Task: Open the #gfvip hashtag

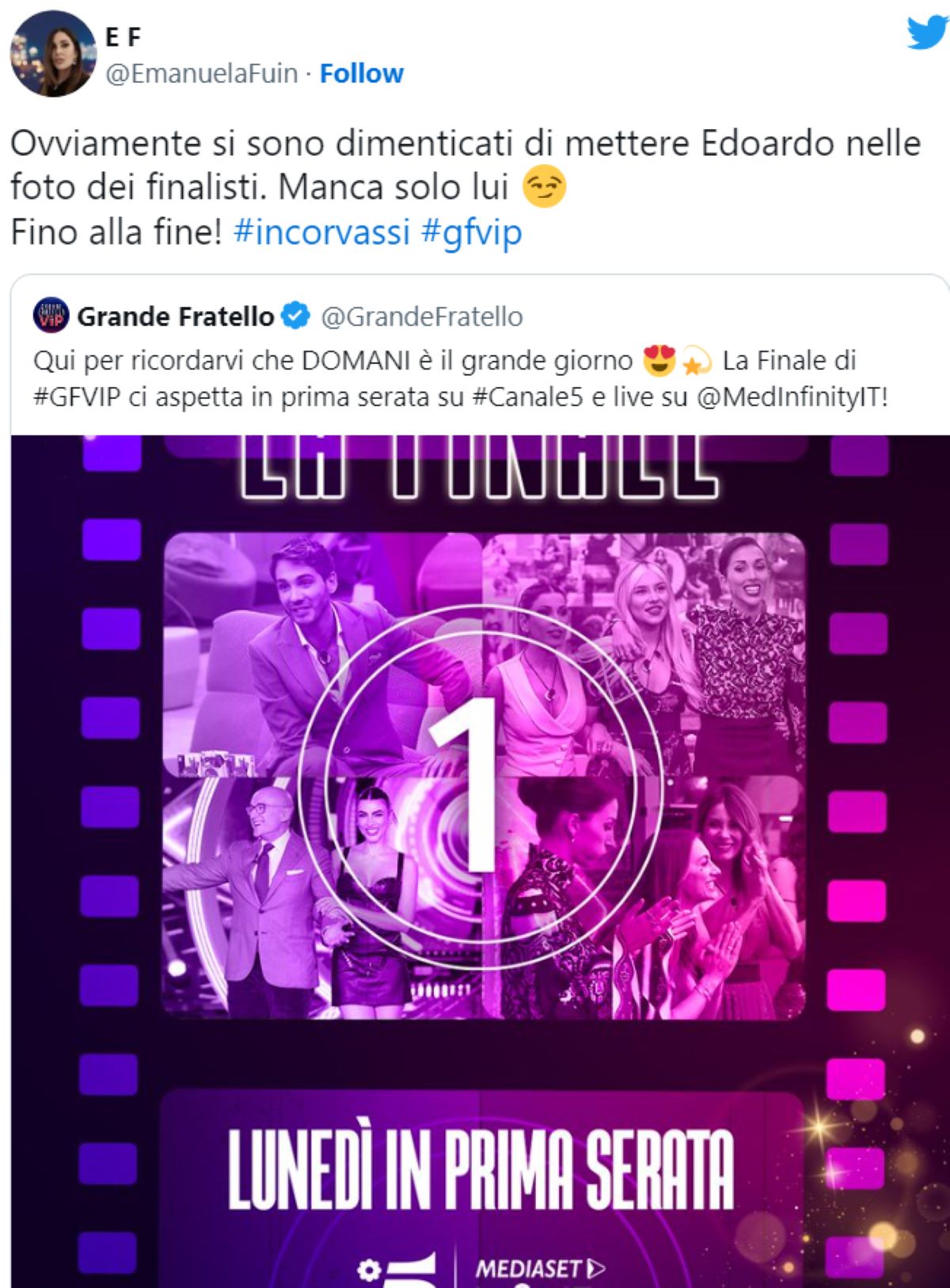Action: (471, 232)
